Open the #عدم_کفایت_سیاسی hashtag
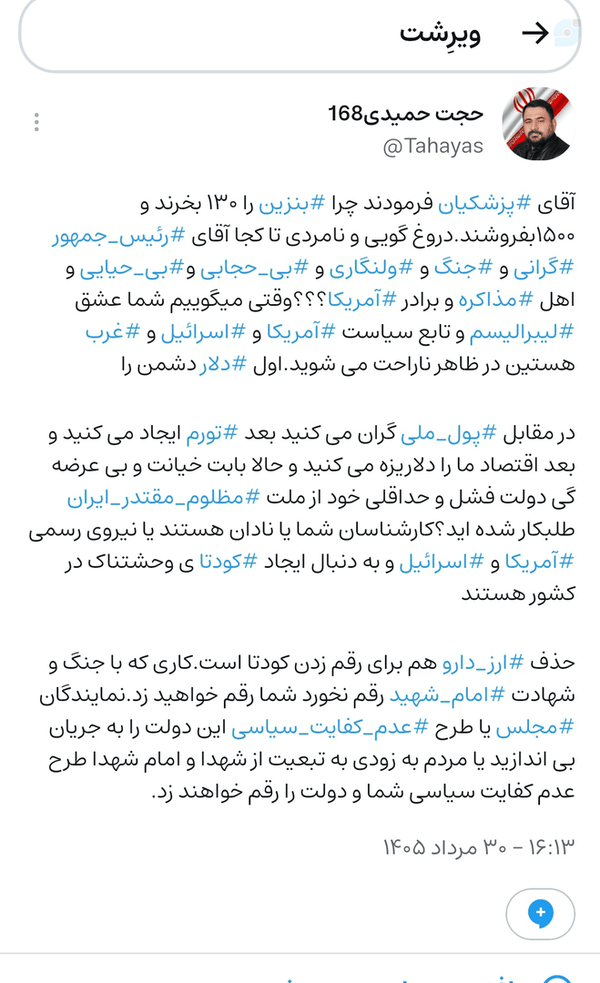The width and height of the screenshot is (600, 983). 330,728
